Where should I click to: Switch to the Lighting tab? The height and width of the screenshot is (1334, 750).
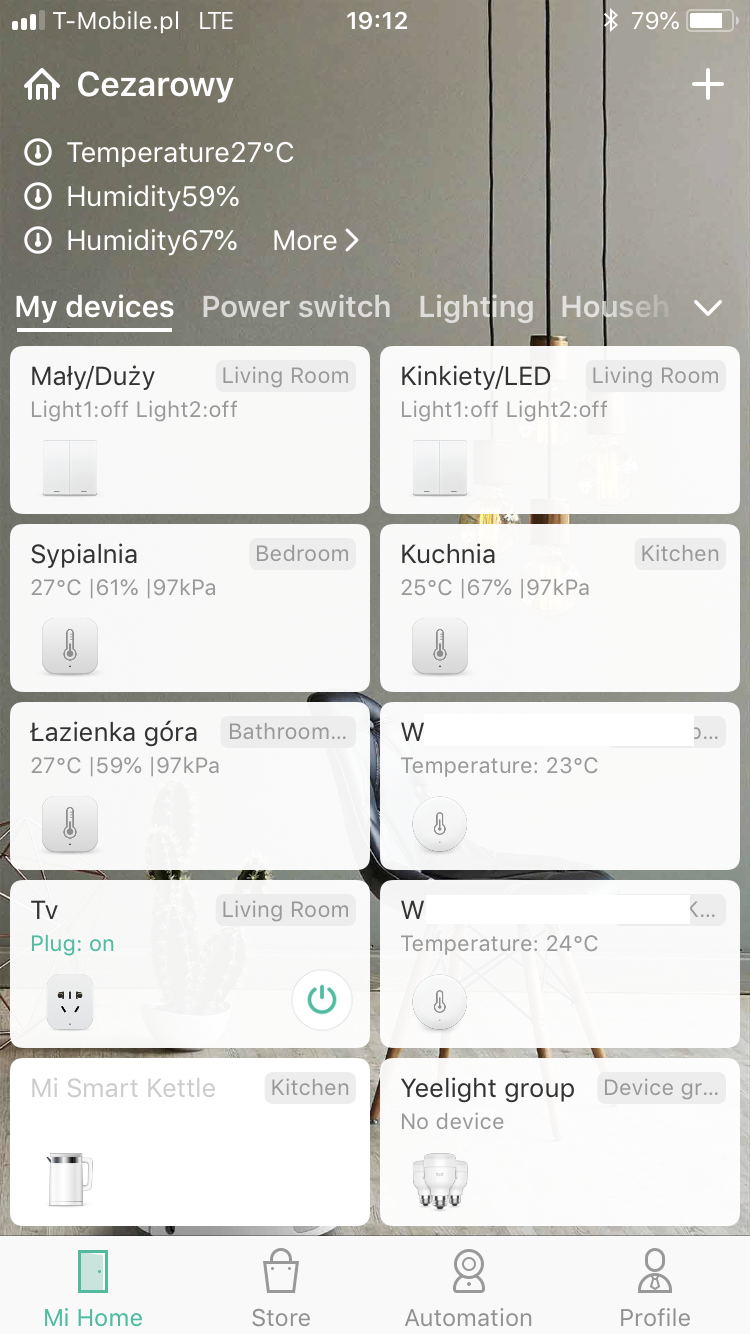pos(476,307)
